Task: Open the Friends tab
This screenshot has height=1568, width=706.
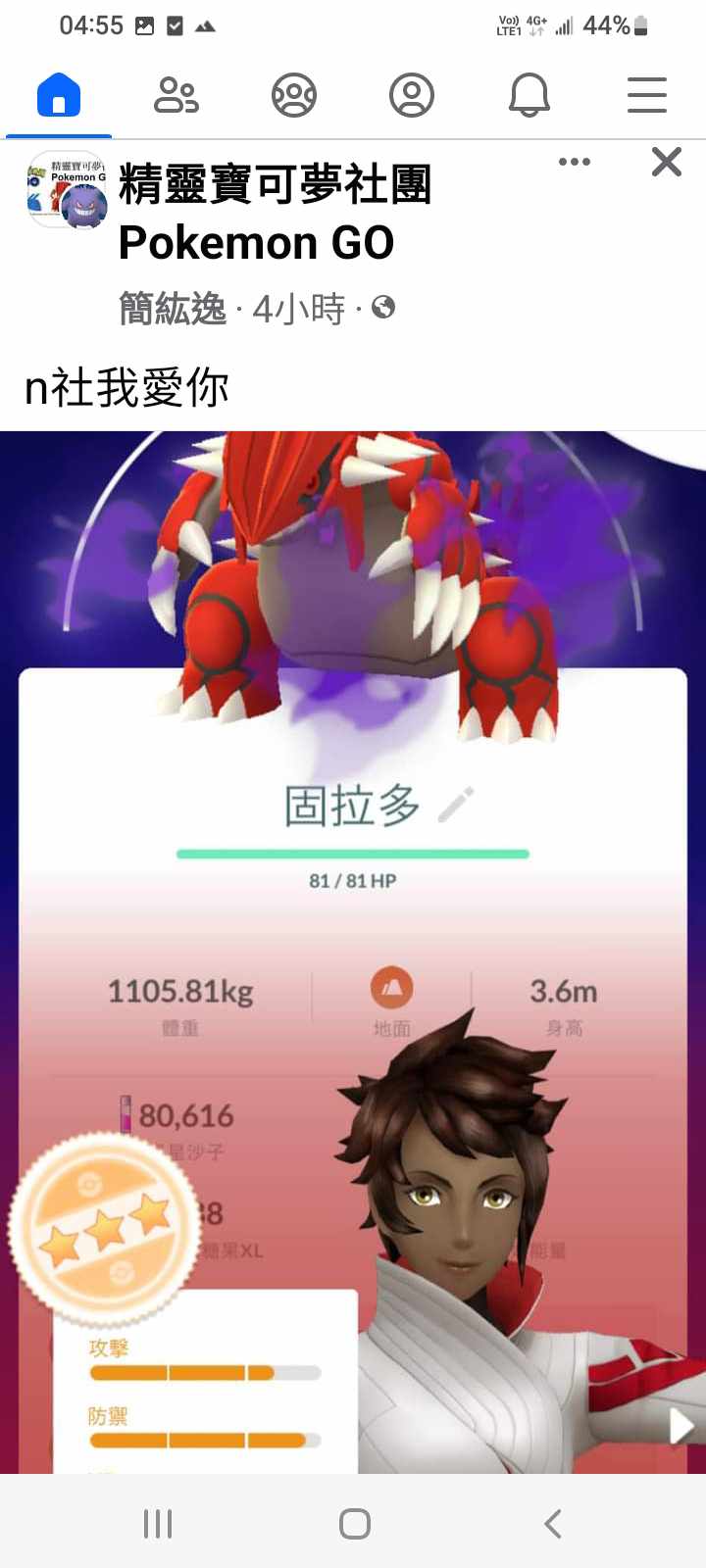Action: (176, 96)
